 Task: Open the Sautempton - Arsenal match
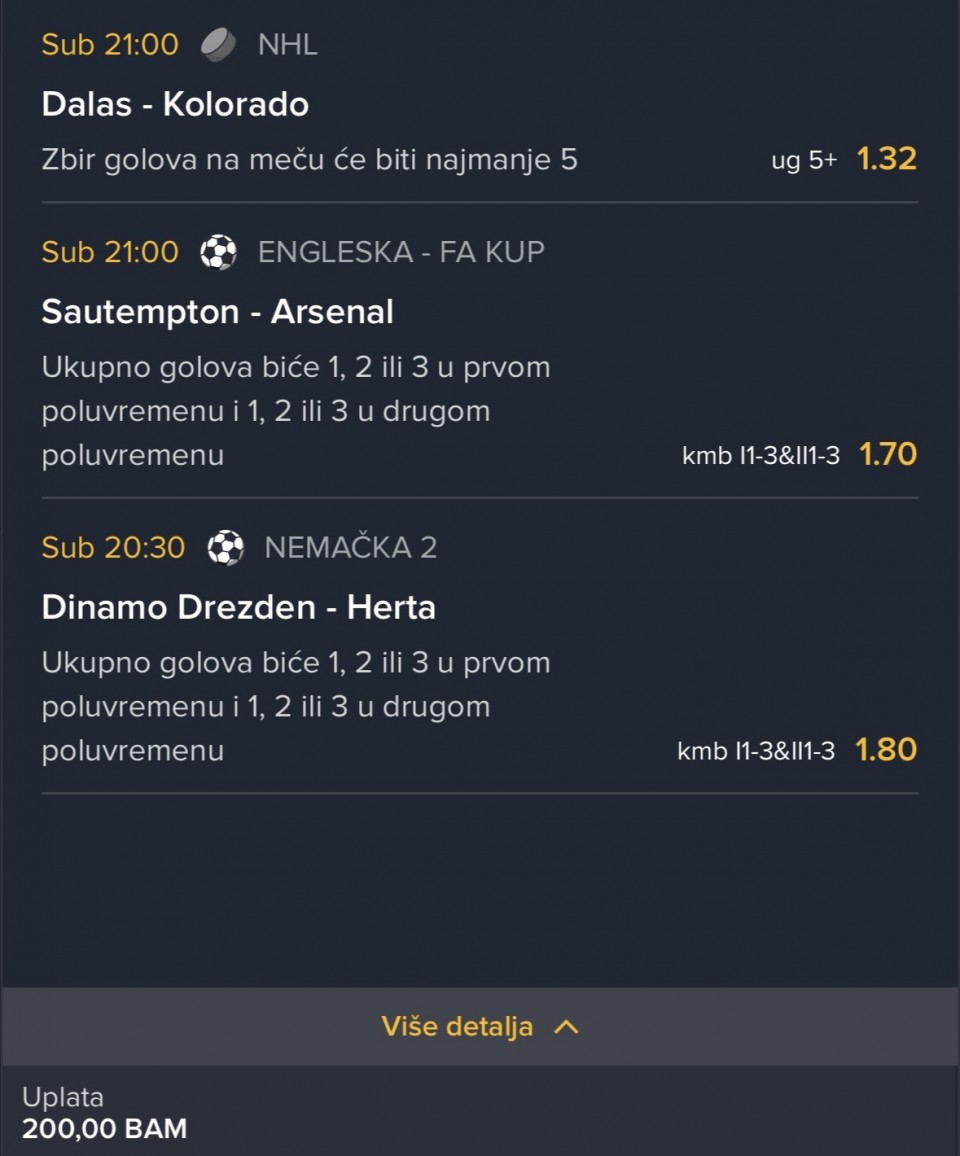coord(217,312)
